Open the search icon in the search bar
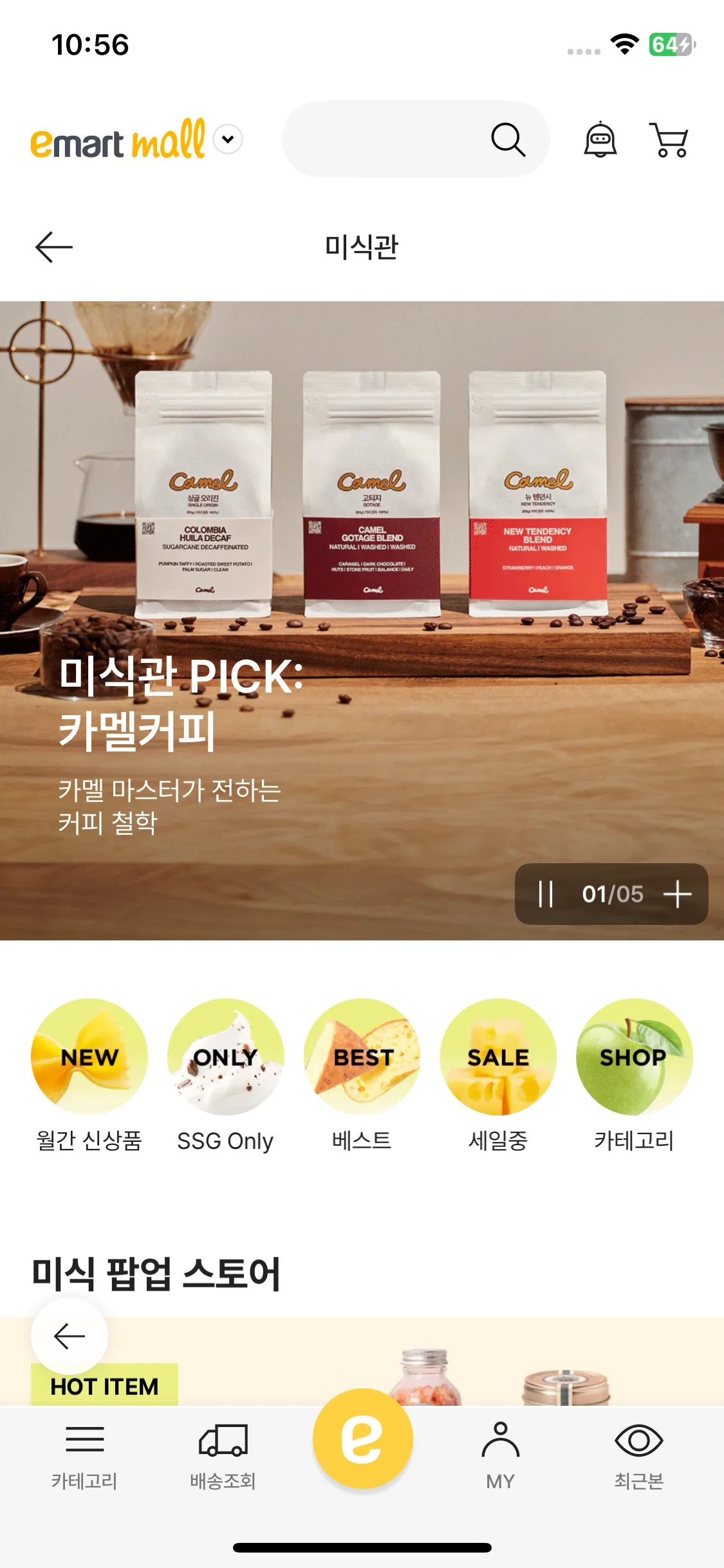 (x=510, y=139)
